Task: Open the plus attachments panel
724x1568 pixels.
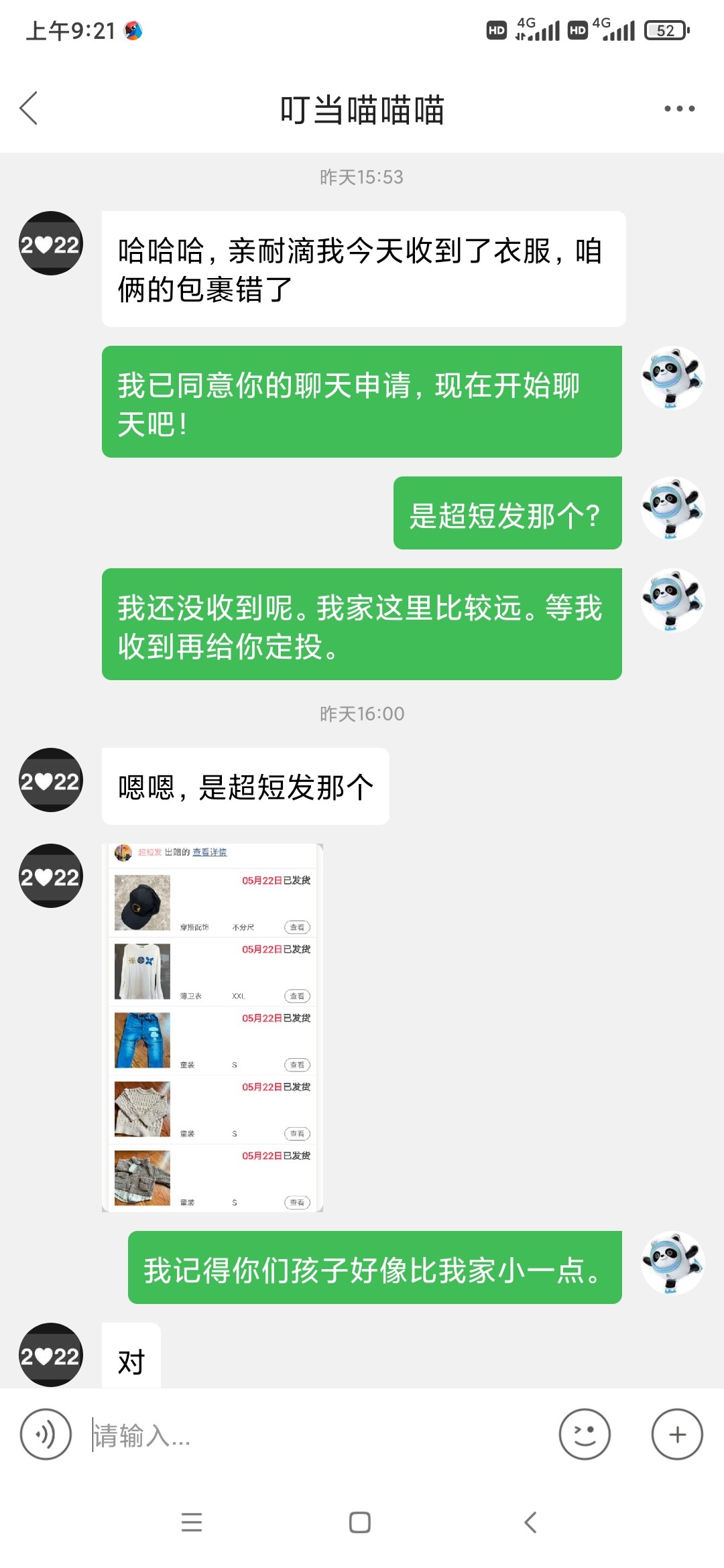Action: tap(677, 1434)
